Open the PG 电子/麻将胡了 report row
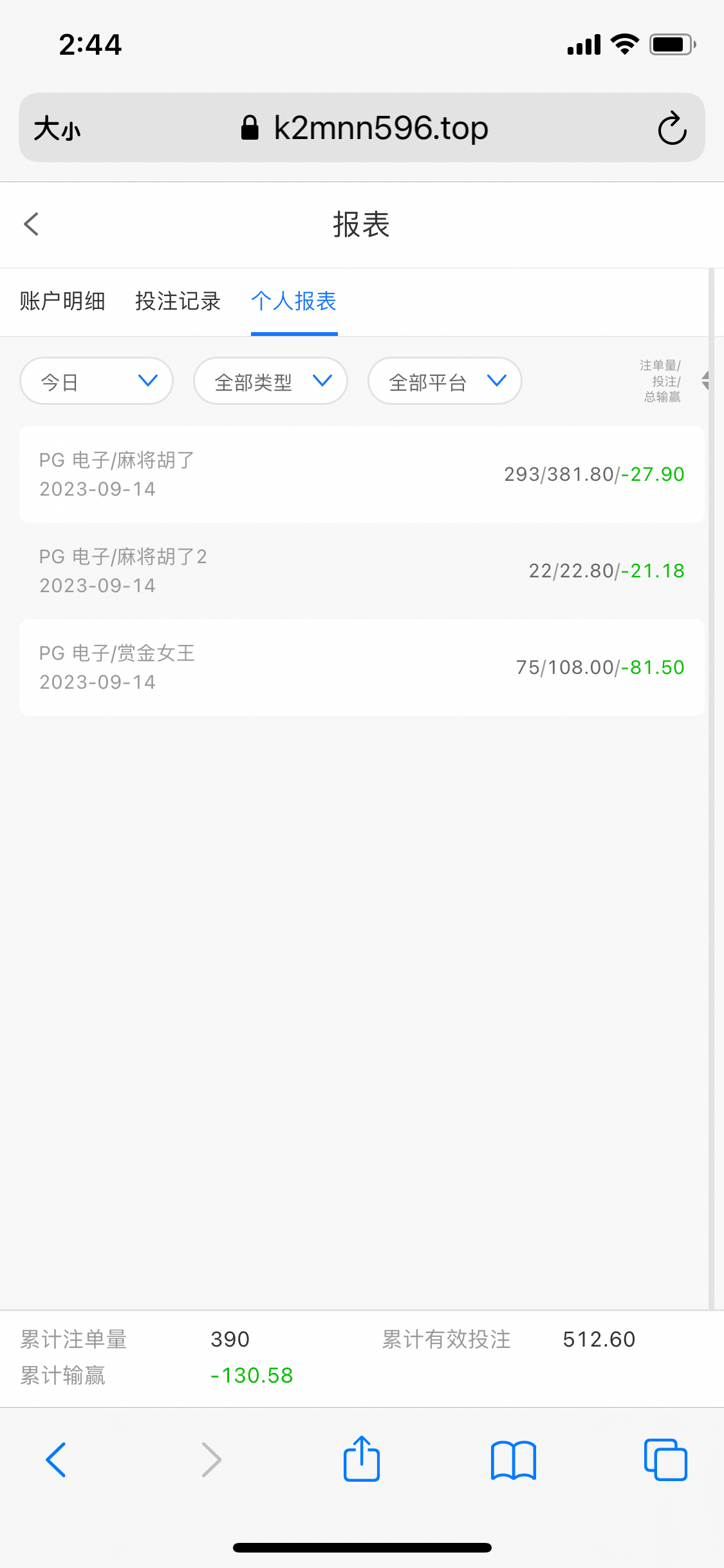The height and width of the screenshot is (1568, 724). tap(362, 474)
